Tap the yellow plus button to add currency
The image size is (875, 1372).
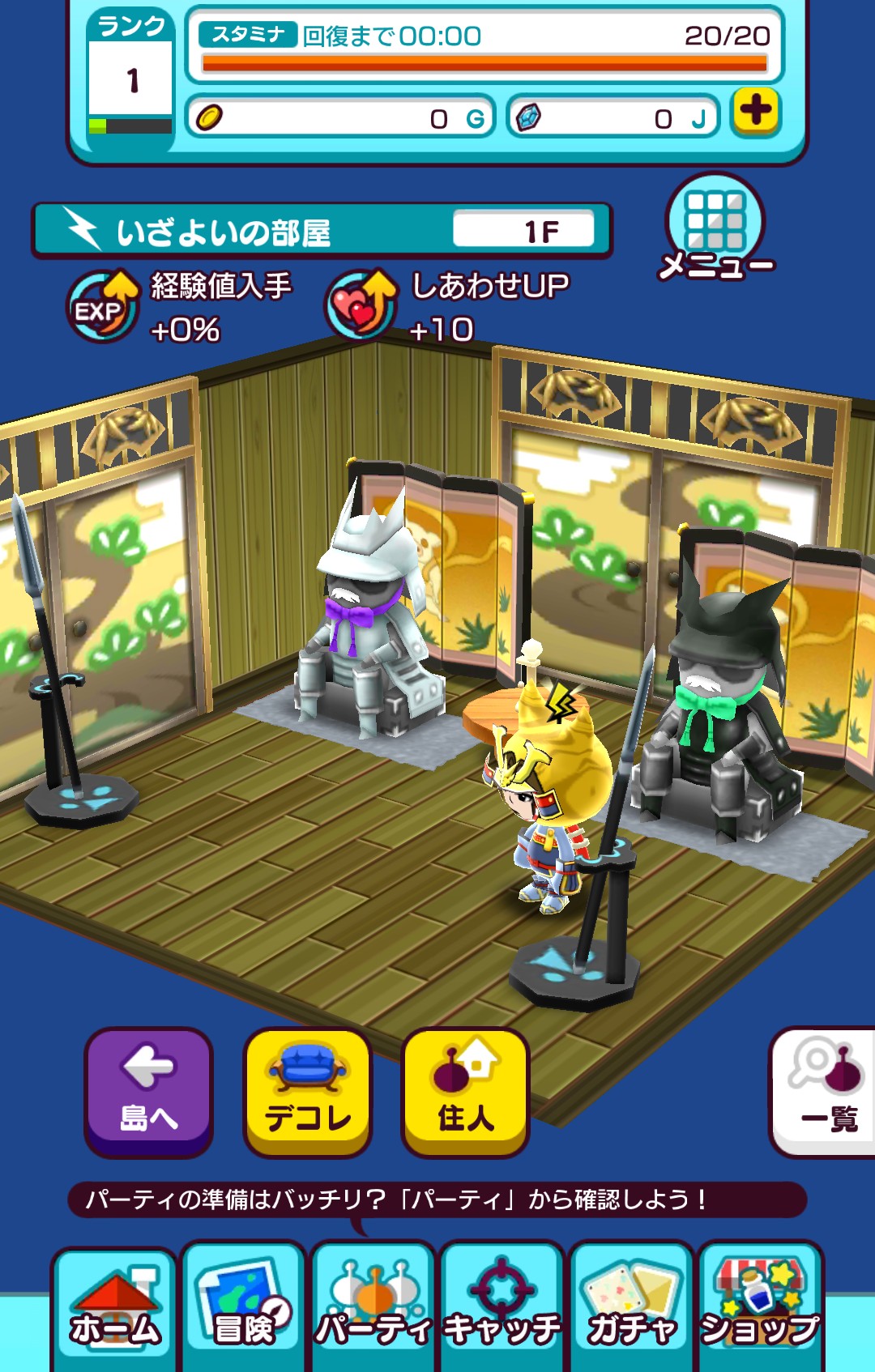pos(756,112)
